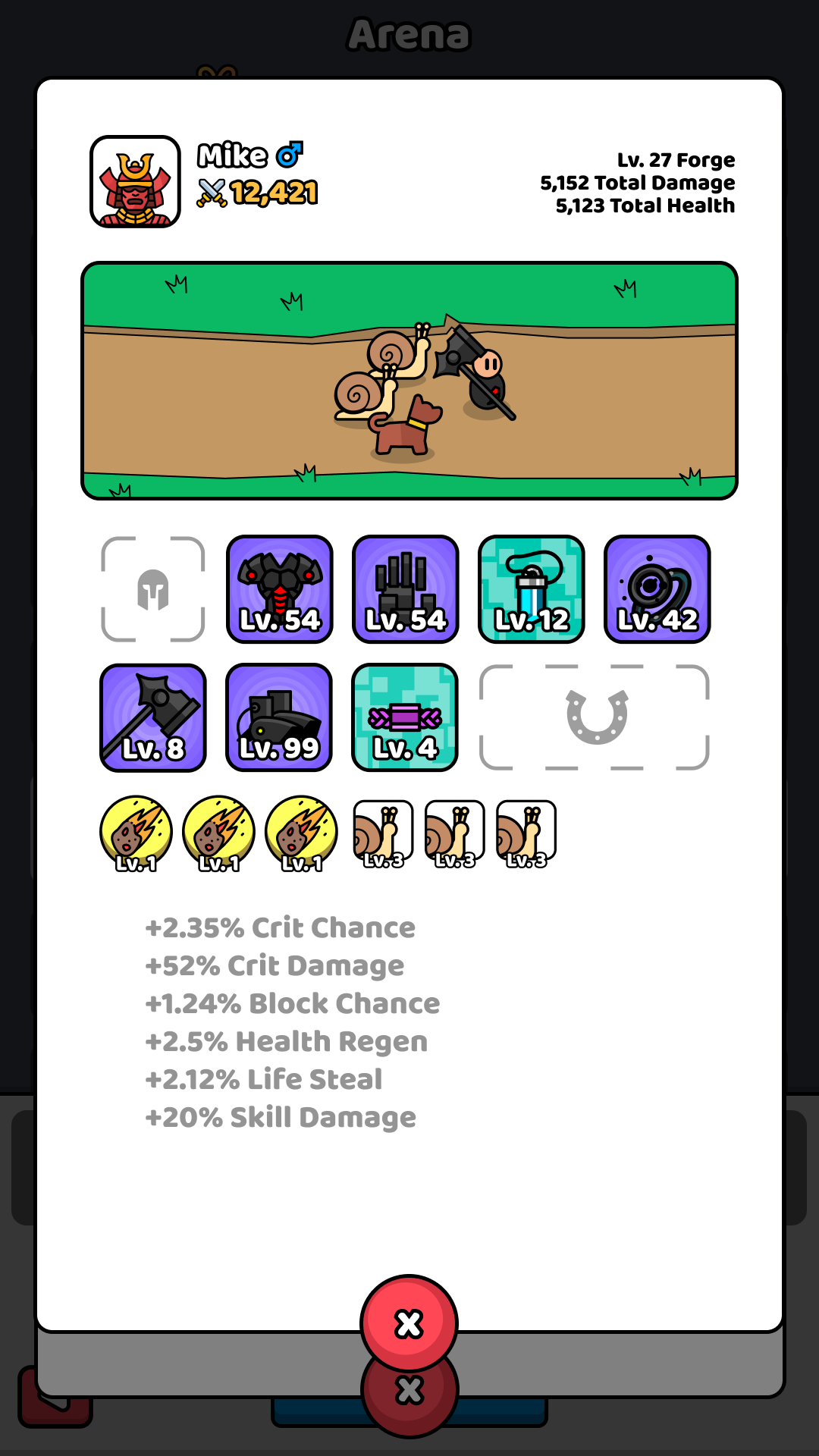Click the Arena title at the top
819x1456 pixels.
(x=409, y=33)
